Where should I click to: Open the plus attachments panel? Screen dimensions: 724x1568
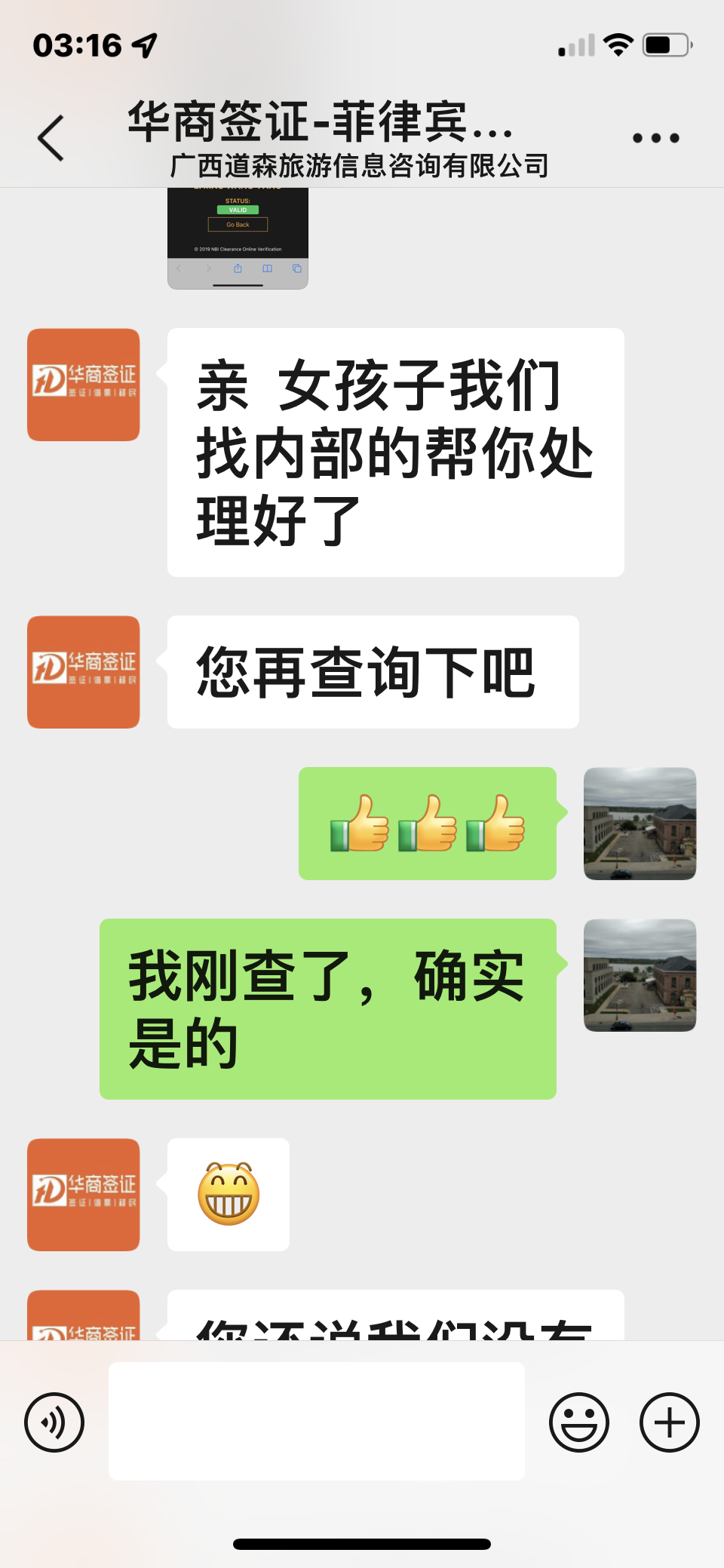669,1422
